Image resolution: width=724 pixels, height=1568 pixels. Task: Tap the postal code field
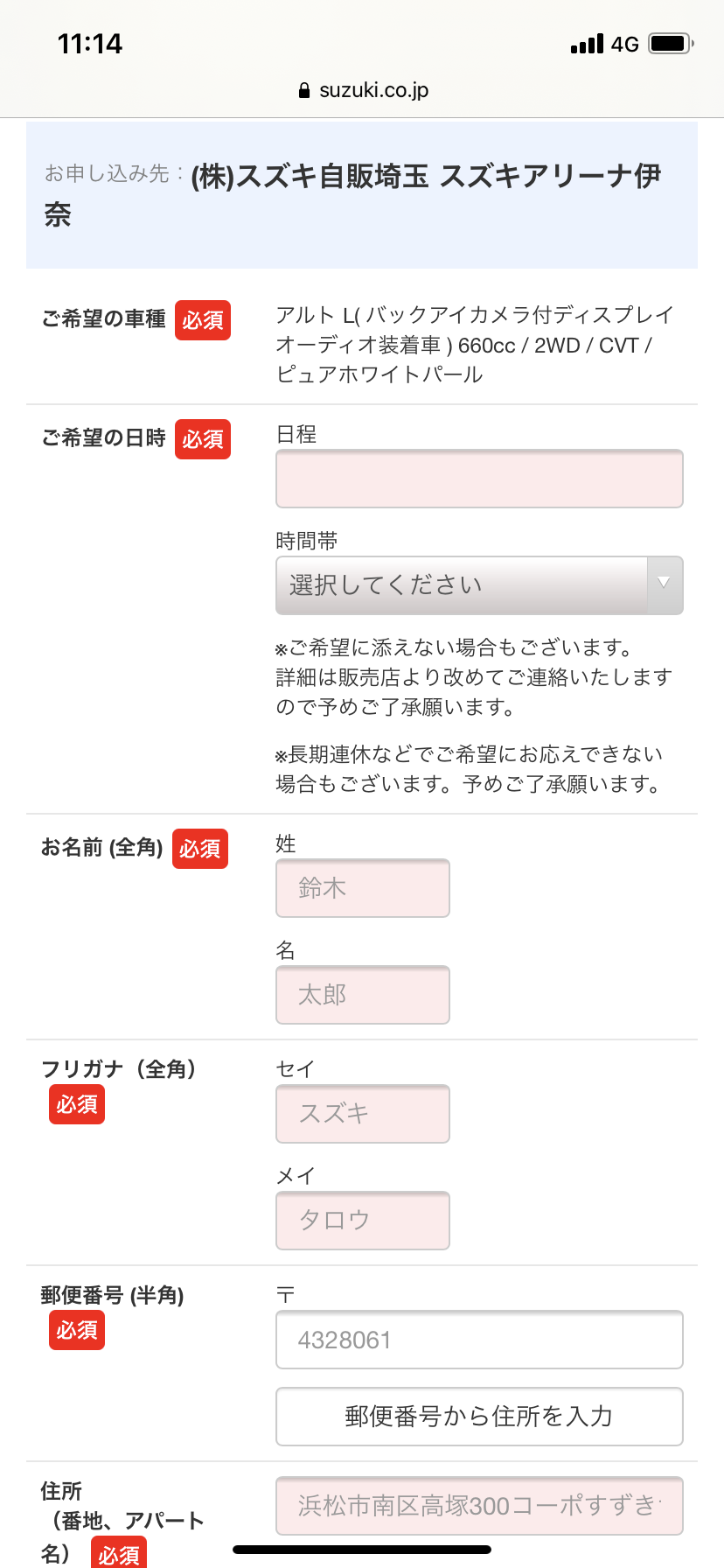tap(479, 1340)
